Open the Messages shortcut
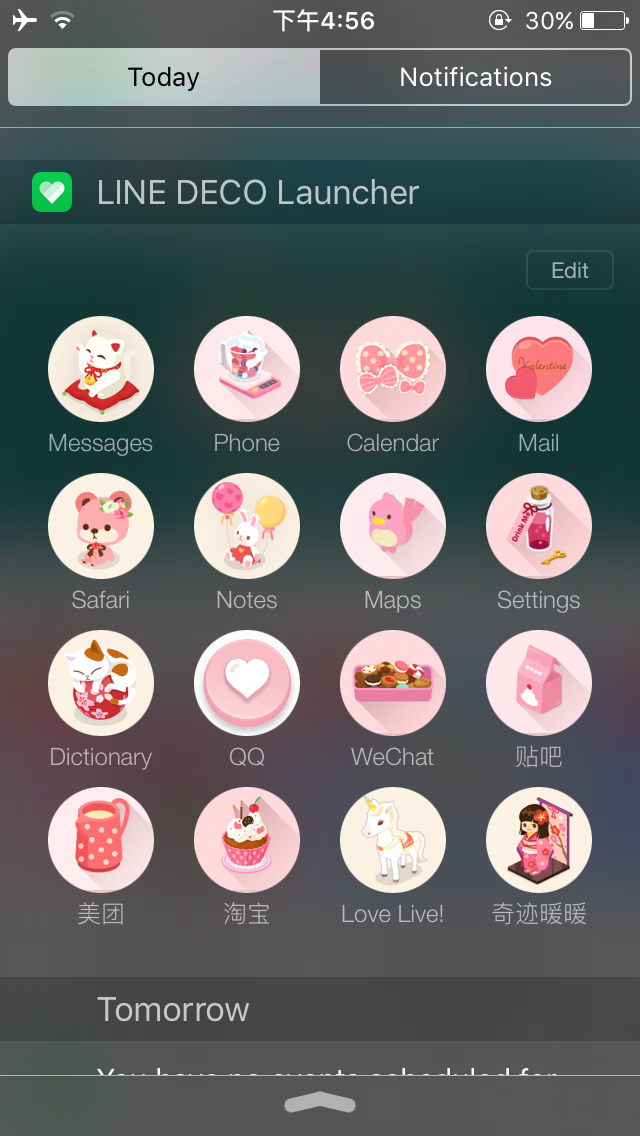640x1136 pixels. (x=101, y=369)
